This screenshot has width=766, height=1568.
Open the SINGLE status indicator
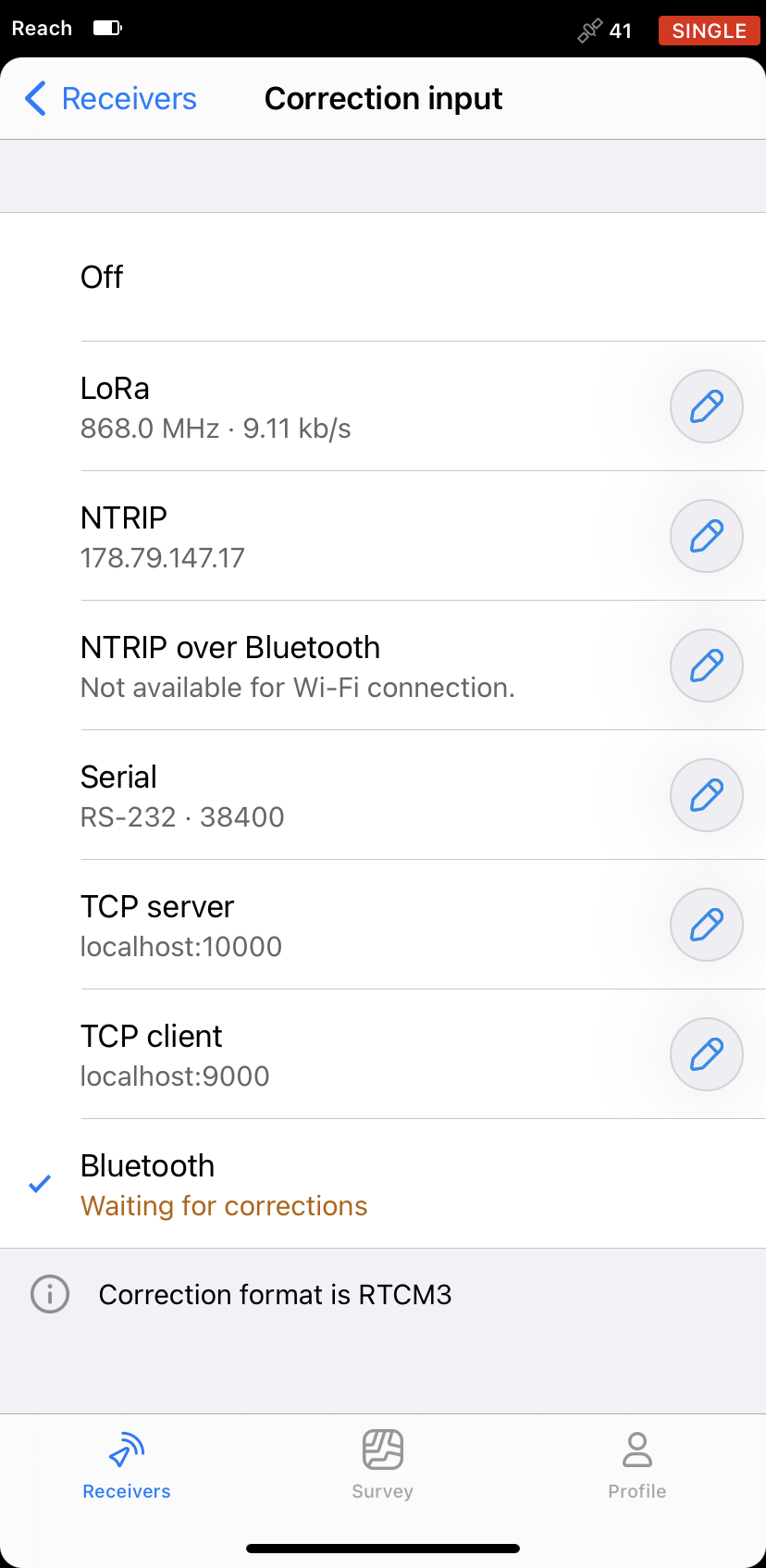pos(709,31)
